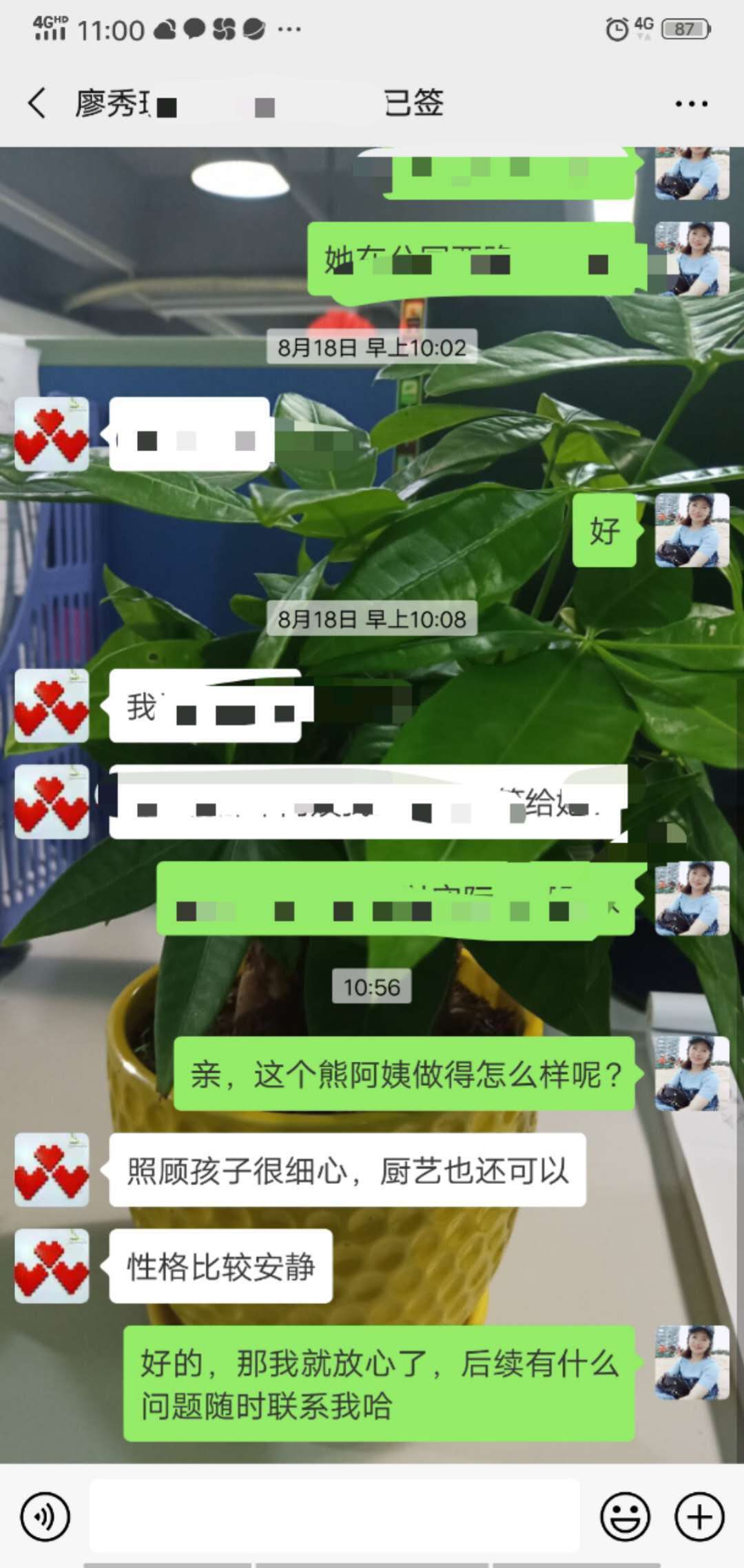Open the chat's three-dot menu
This screenshot has height=1568, width=744.
(691, 104)
